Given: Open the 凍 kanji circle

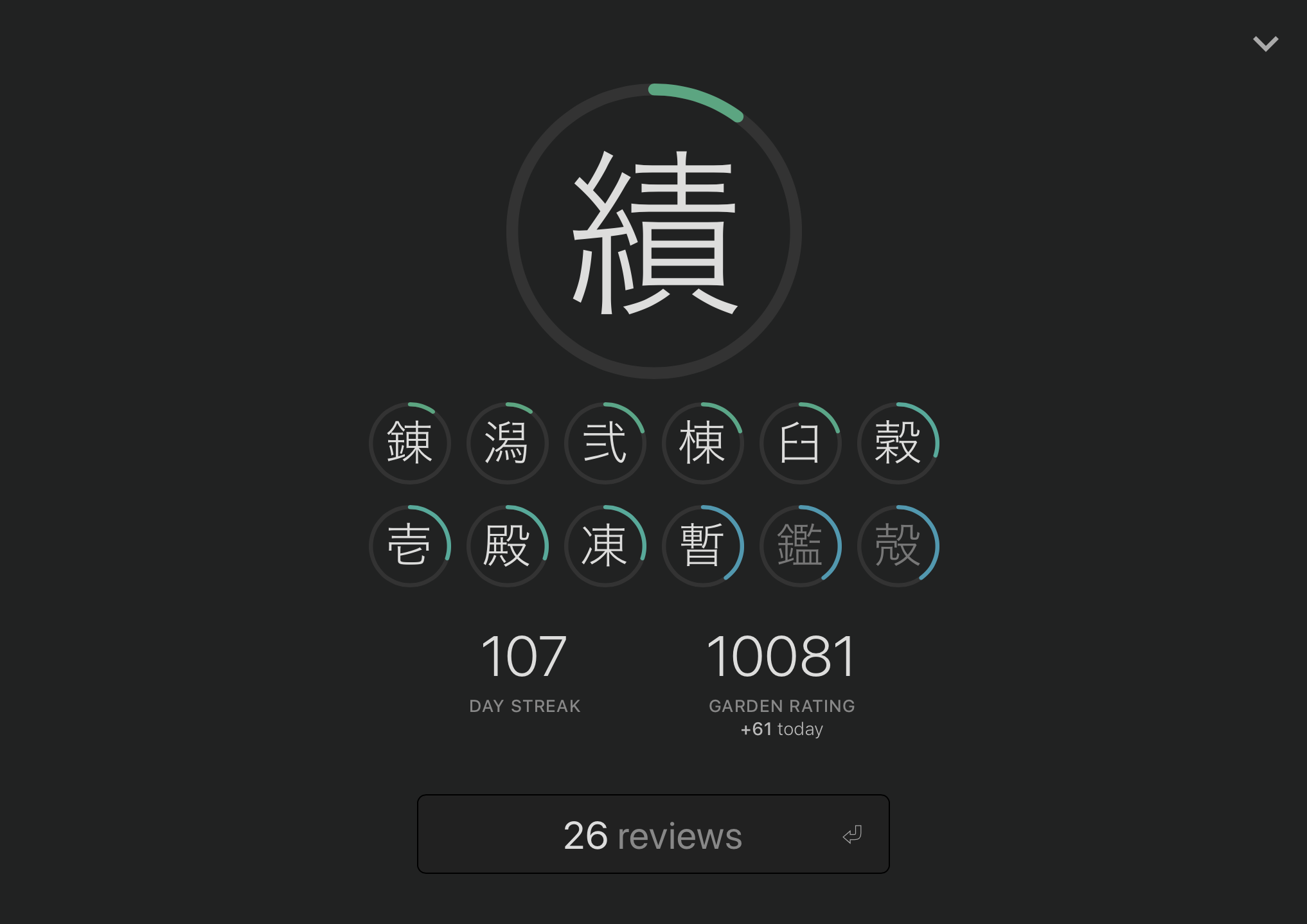Looking at the screenshot, I should 605,546.
